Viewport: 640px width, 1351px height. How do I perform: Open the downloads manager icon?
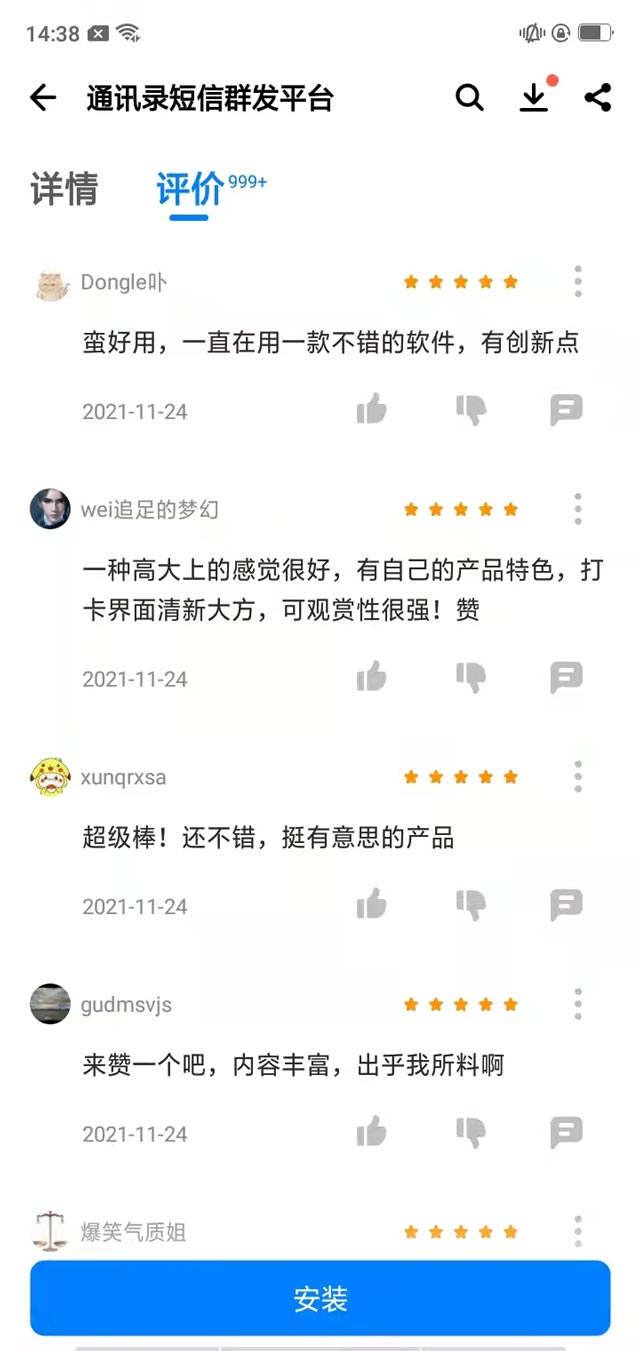click(x=535, y=97)
